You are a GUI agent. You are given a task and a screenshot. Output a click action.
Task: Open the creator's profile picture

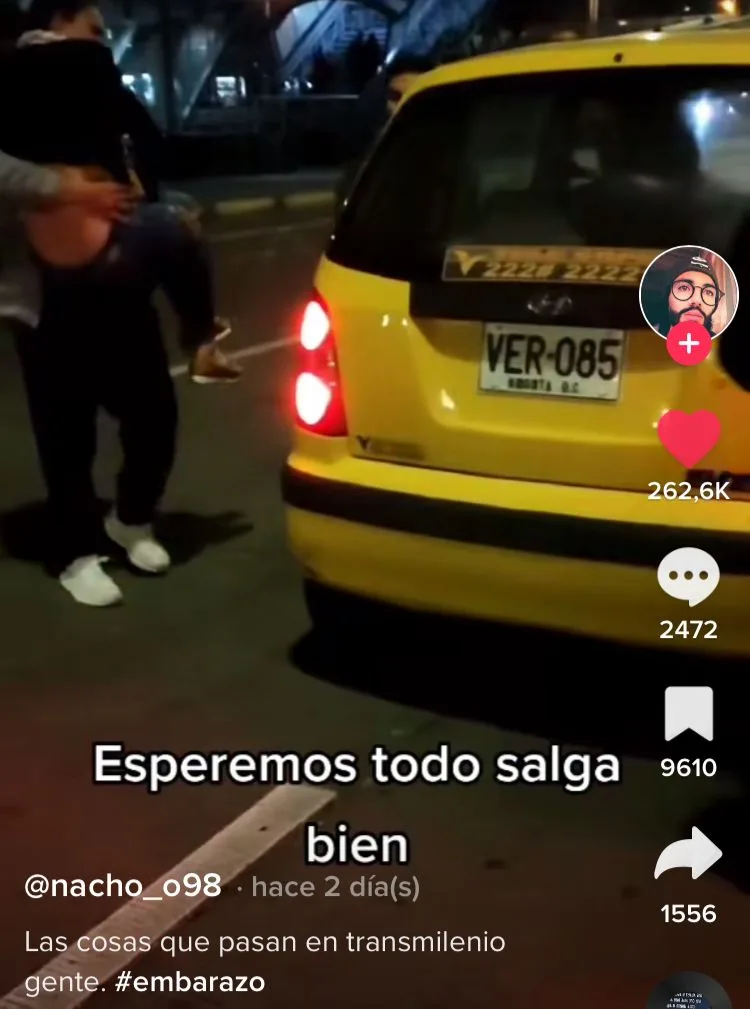[x=688, y=295]
